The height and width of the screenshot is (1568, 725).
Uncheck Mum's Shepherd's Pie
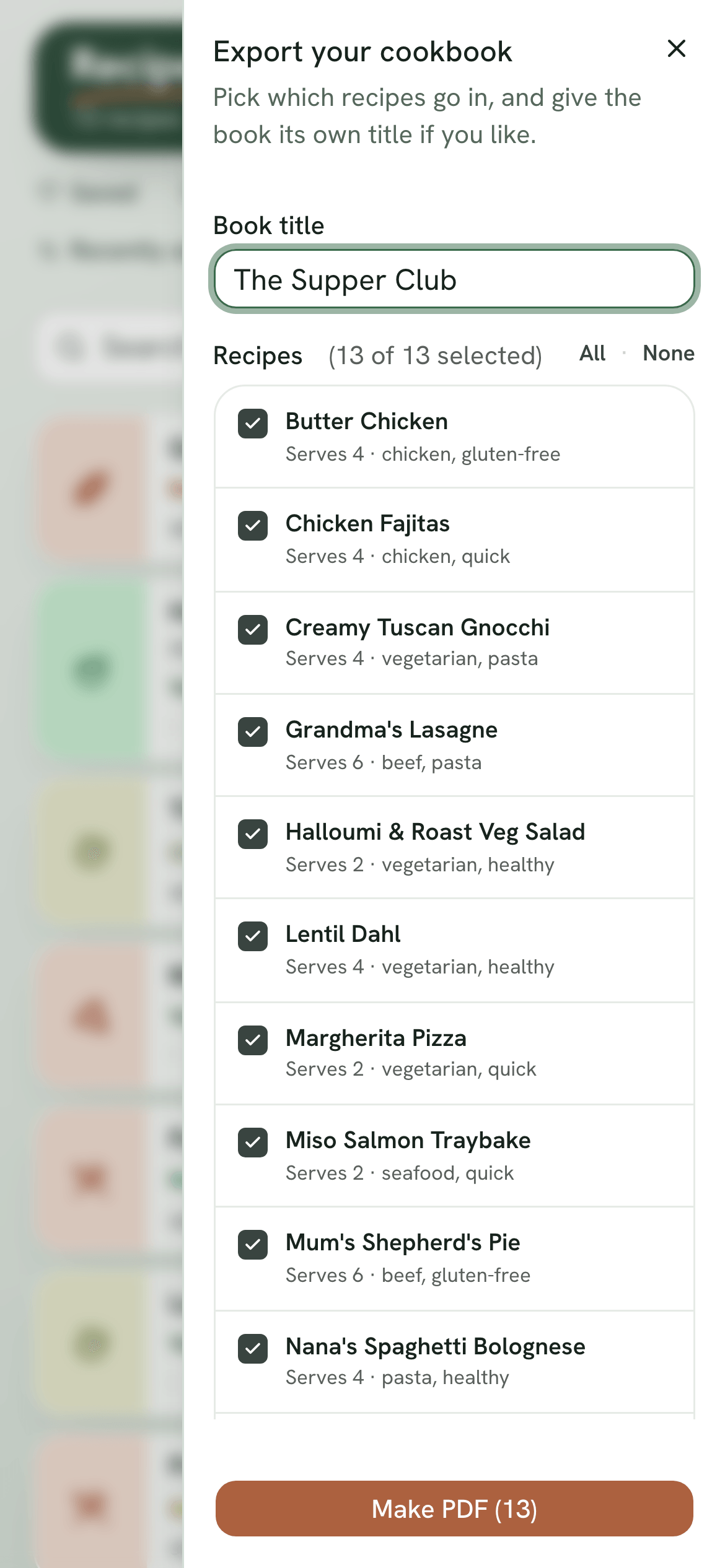pyautogui.click(x=253, y=1245)
